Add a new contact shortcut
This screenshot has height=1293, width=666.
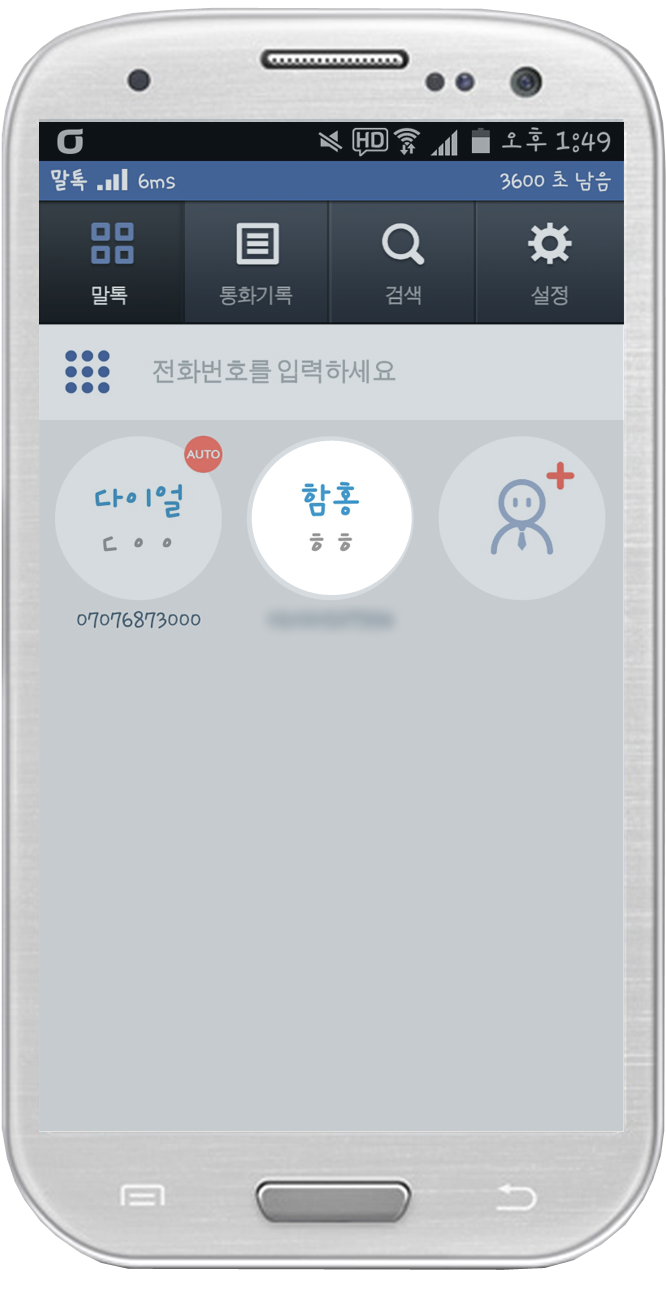(x=522, y=518)
